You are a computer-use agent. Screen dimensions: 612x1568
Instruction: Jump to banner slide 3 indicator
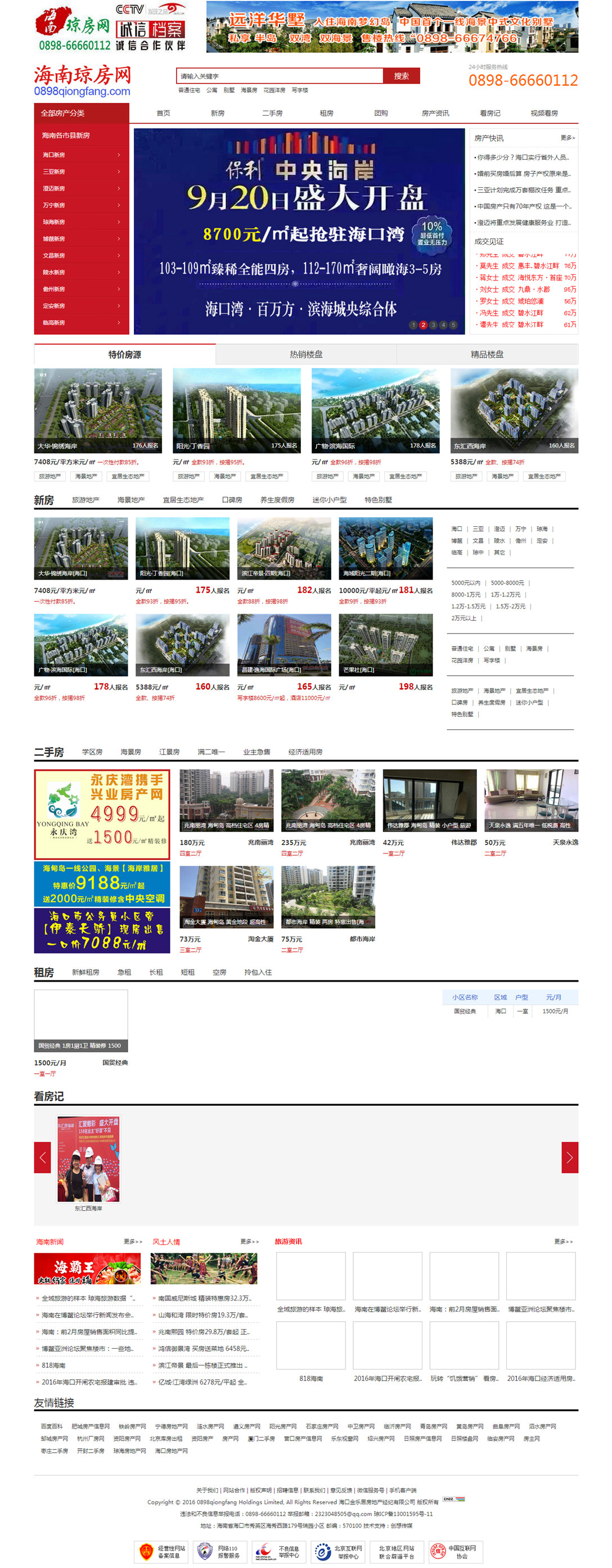pos(433,325)
